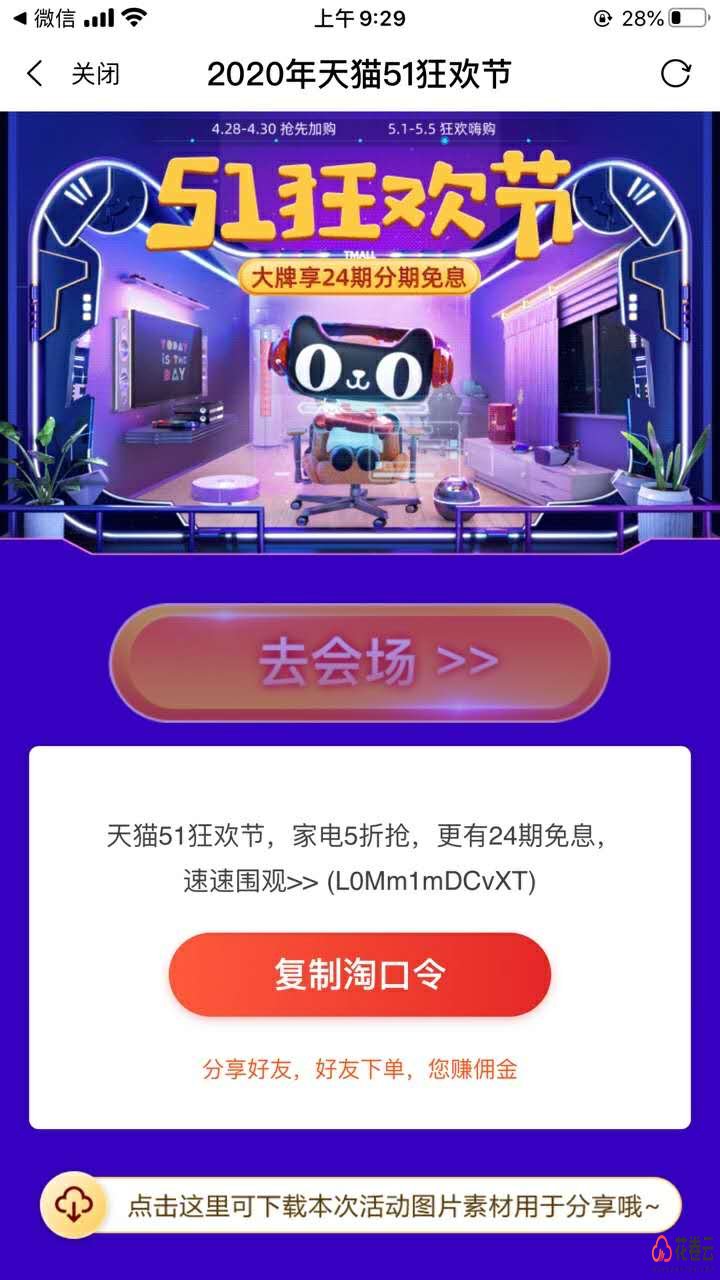720x1280 pixels.
Task: Refresh the page
Action: [x=676, y=74]
